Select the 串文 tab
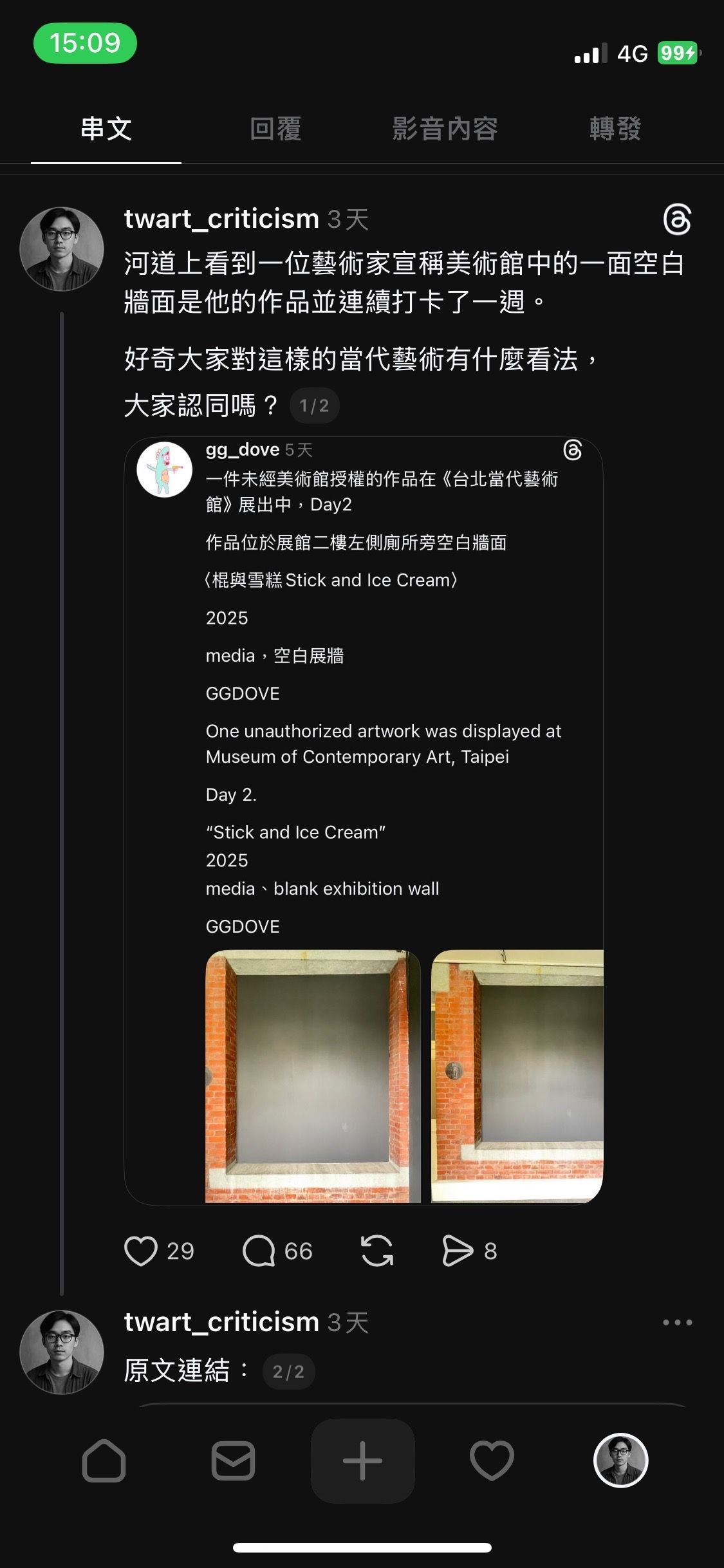Screen dimensions: 724x1568 (x=106, y=129)
